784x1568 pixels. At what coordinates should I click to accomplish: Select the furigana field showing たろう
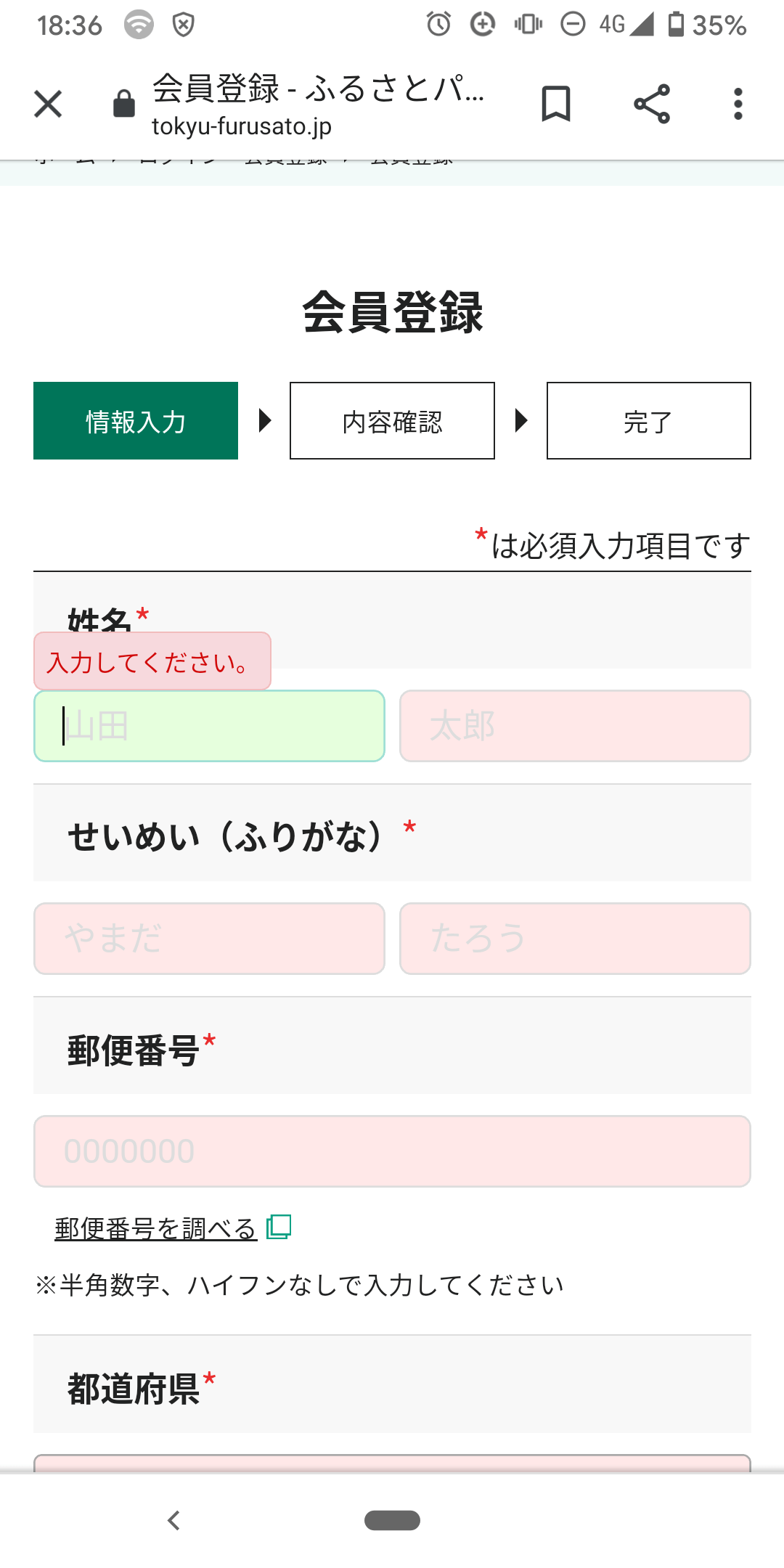(x=575, y=939)
